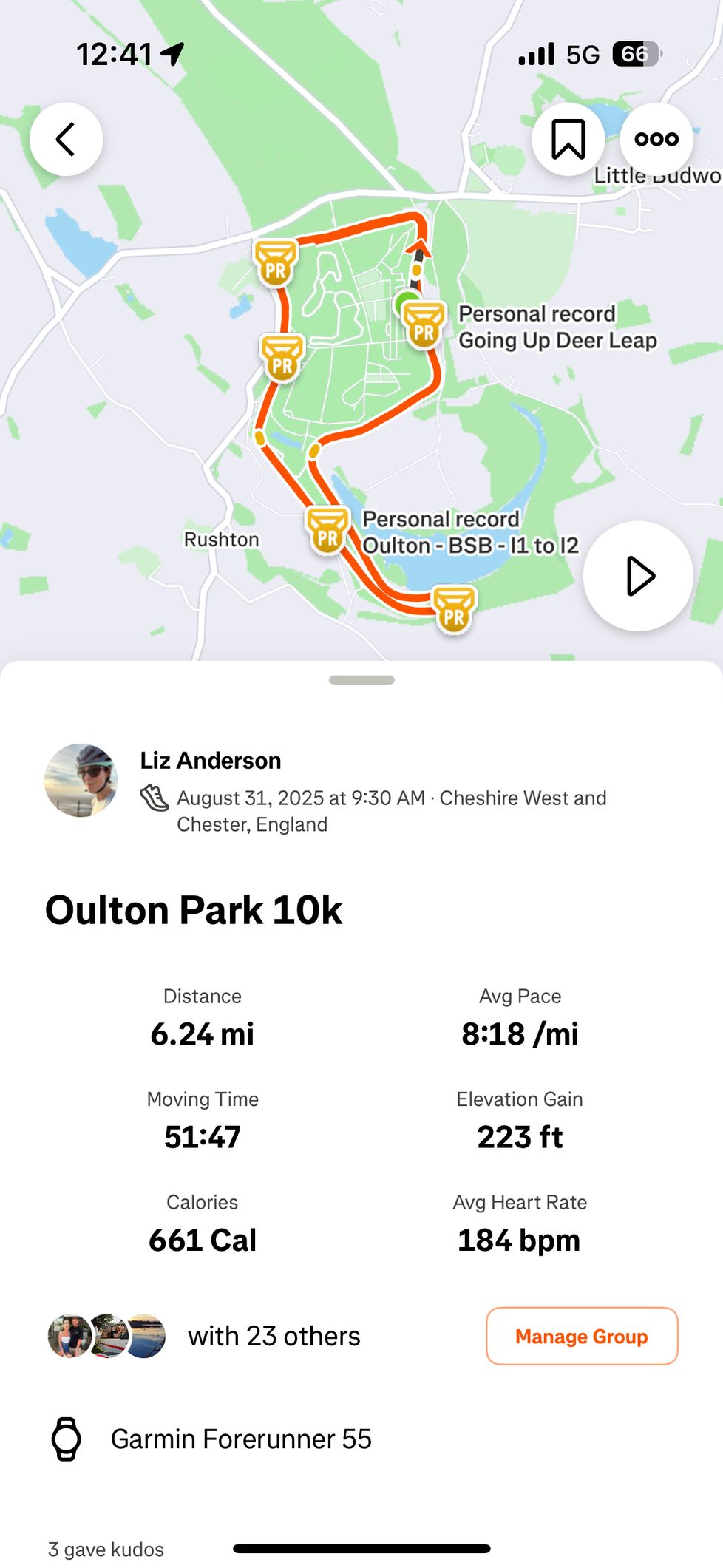View the group of 23 others

274,1336
